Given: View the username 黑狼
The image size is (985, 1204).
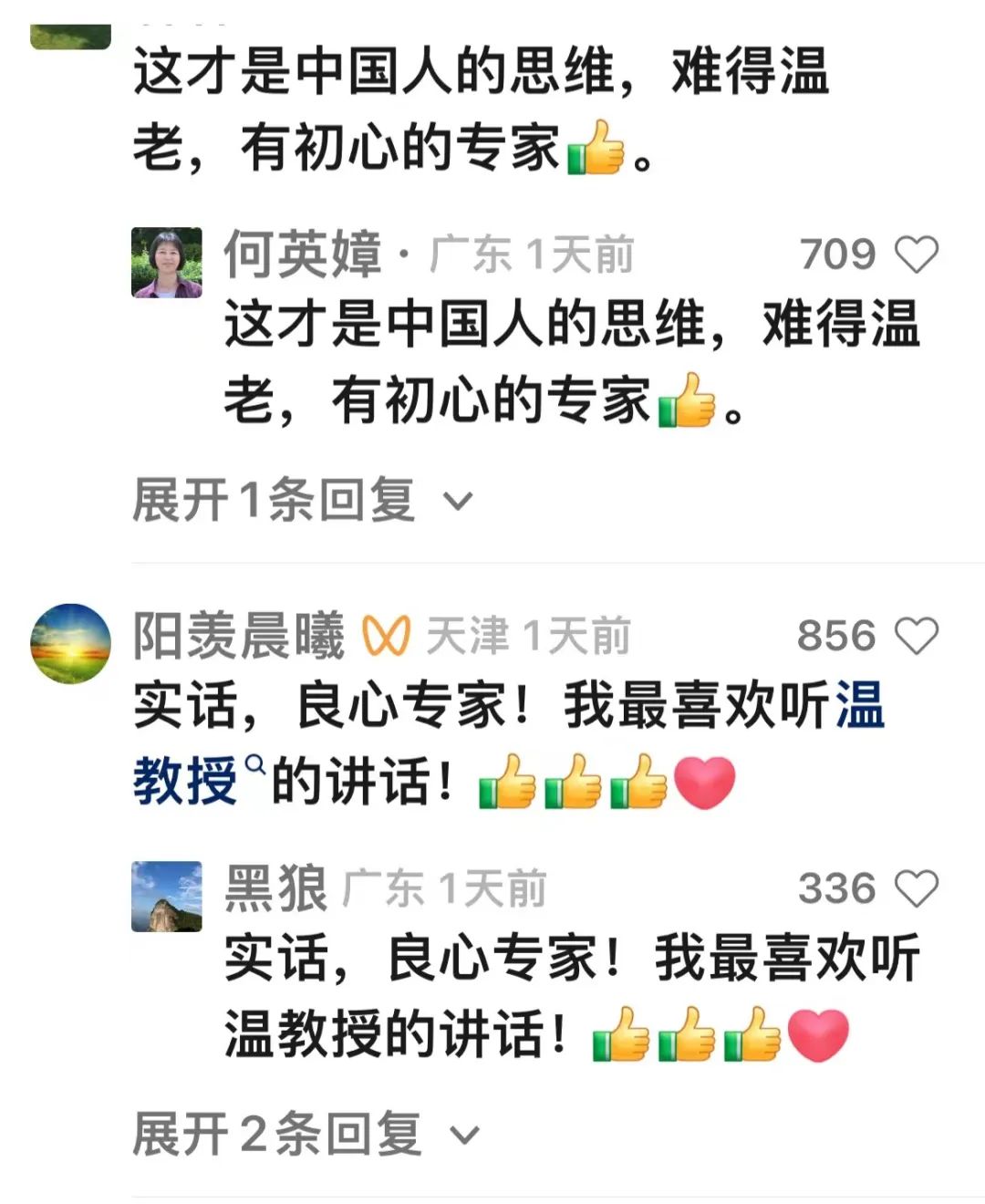Looking at the screenshot, I should pos(275,888).
